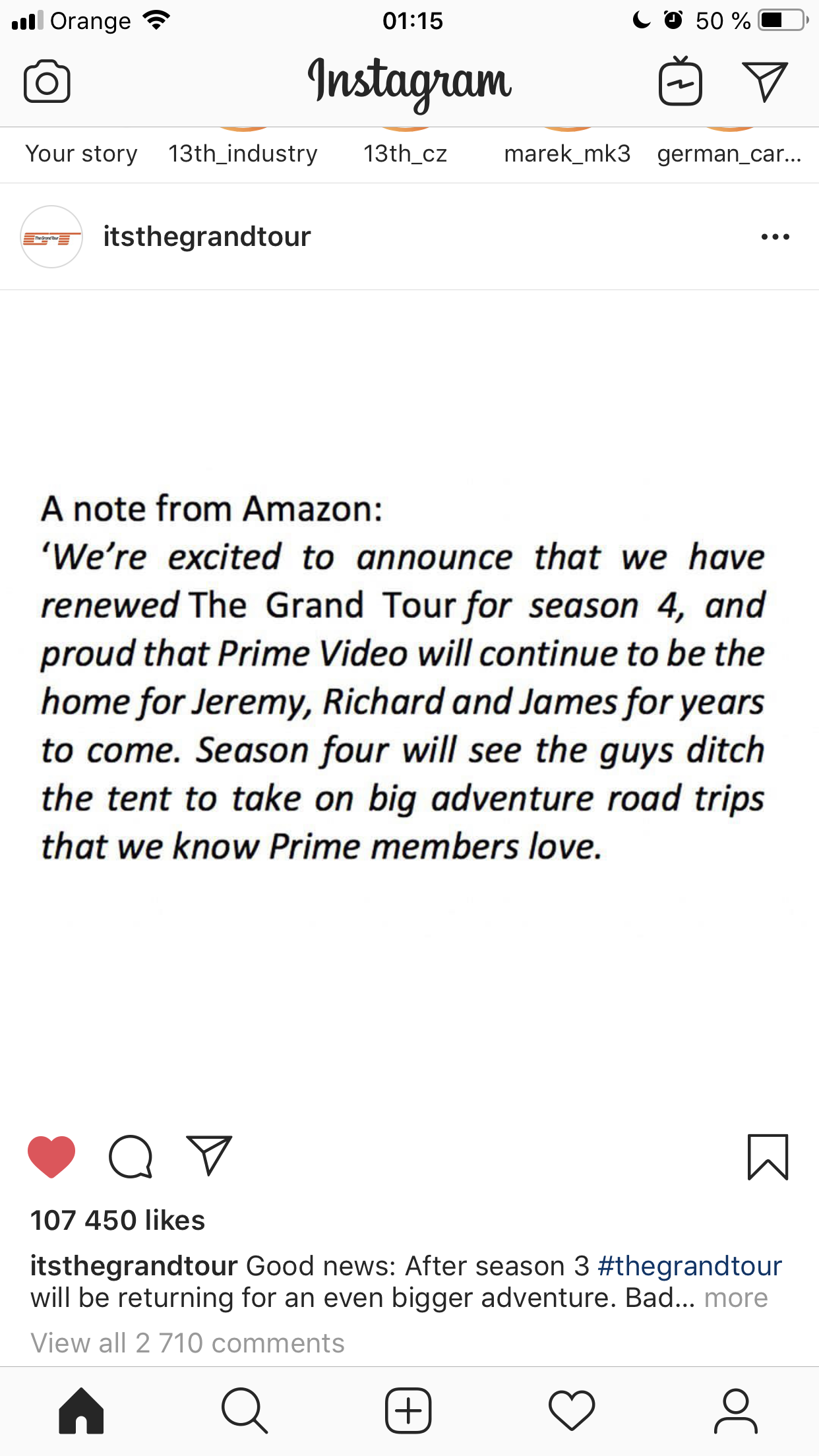The height and width of the screenshot is (1456, 819).
Task: Bookmark the itsthegrandtour post
Action: click(768, 1156)
